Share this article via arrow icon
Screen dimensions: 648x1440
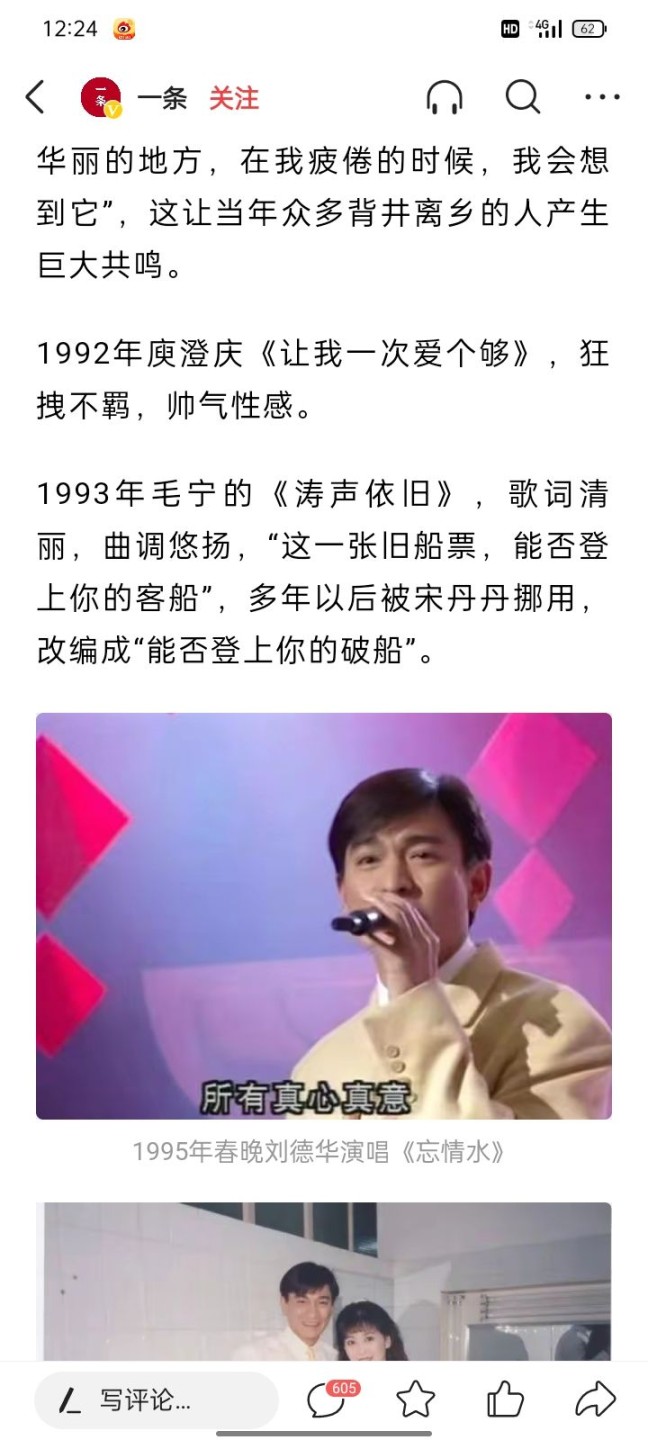tap(595, 1400)
